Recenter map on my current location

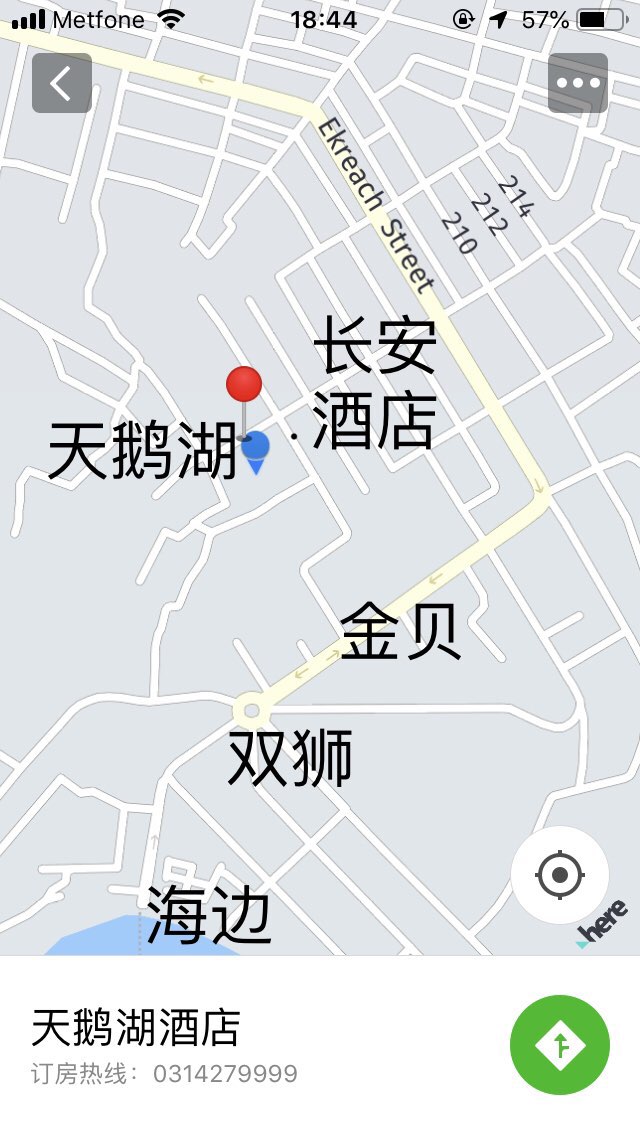pos(559,875)
